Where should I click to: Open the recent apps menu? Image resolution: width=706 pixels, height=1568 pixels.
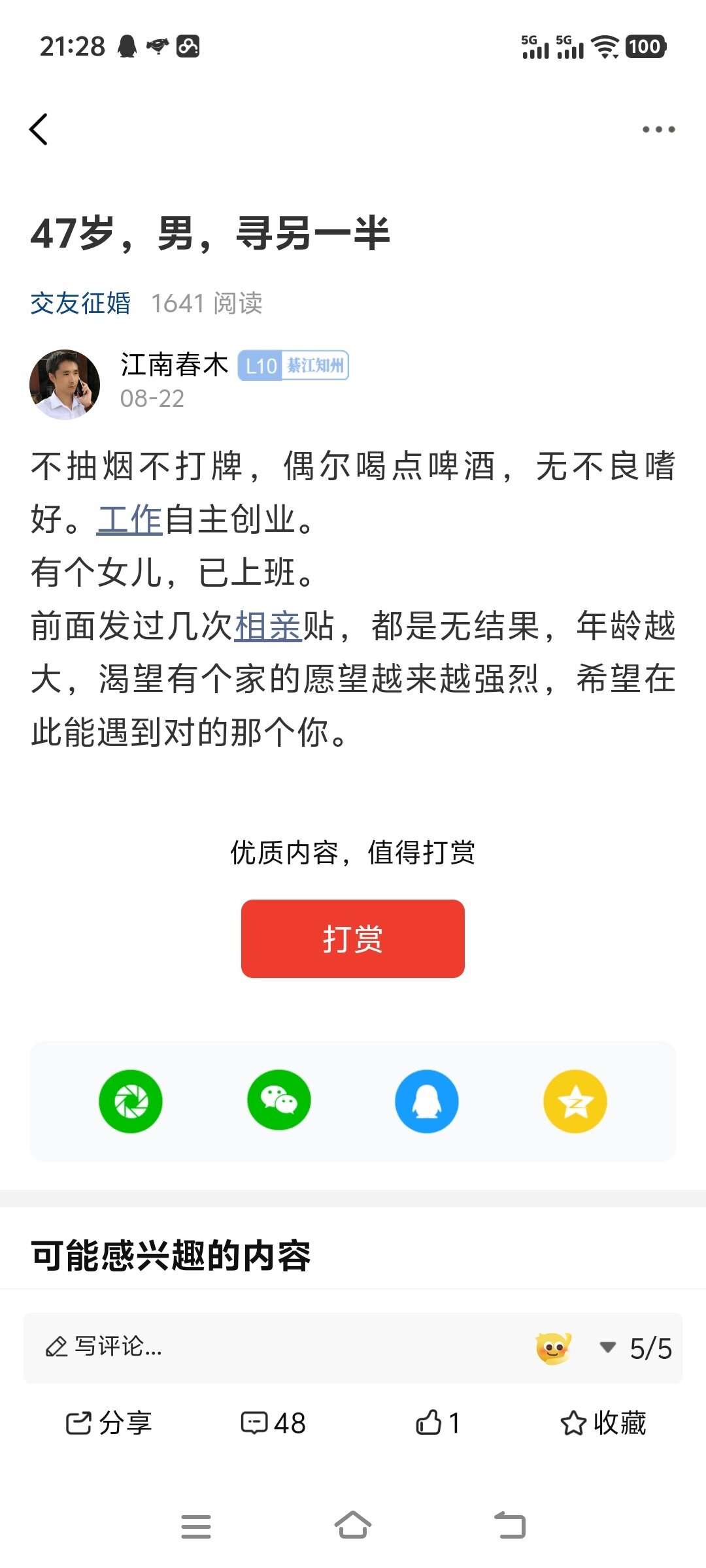(196, 1526)
